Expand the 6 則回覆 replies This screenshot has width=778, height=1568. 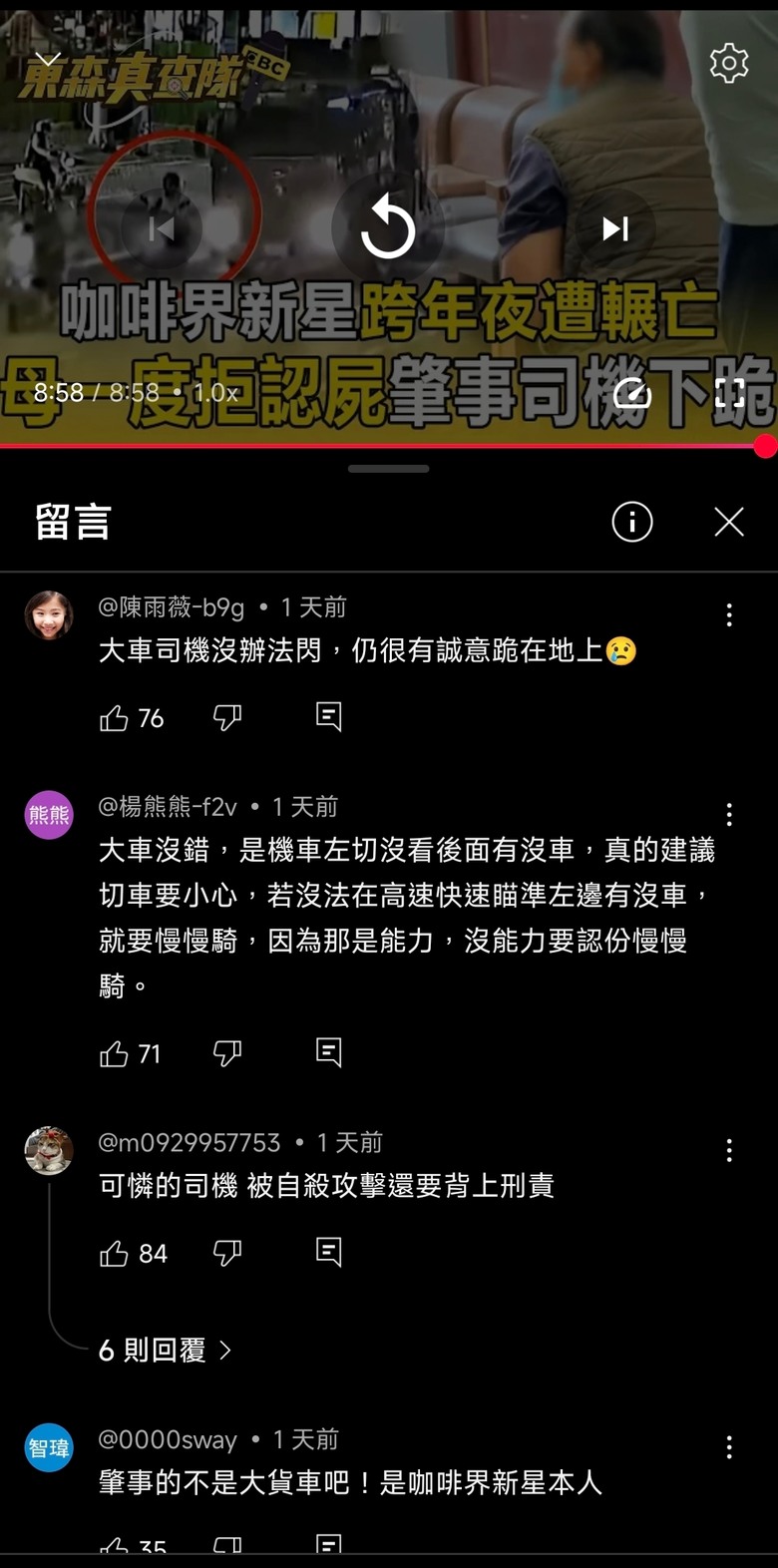[165, 1351]
